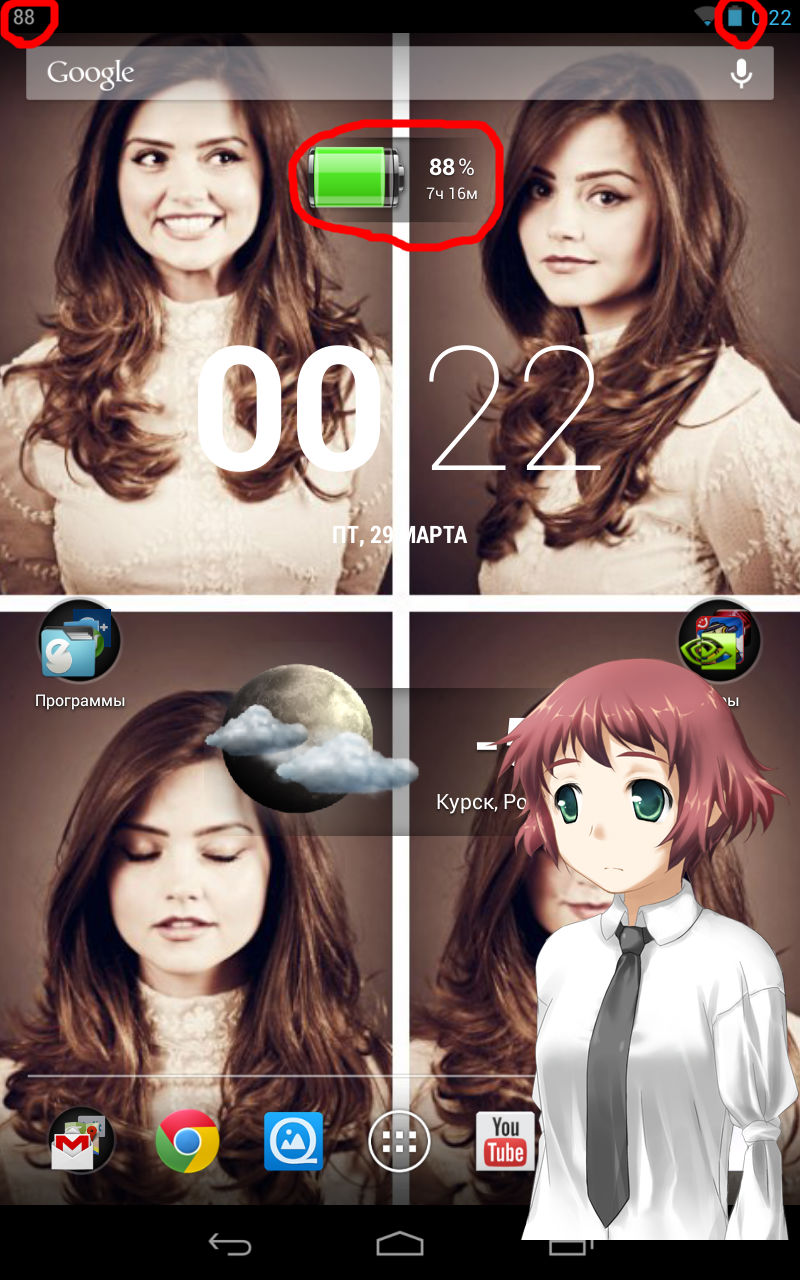The height and width of the screenshot is (1280, 800).
Task: Open the QuickPic gallery app
Action: 294,1140
